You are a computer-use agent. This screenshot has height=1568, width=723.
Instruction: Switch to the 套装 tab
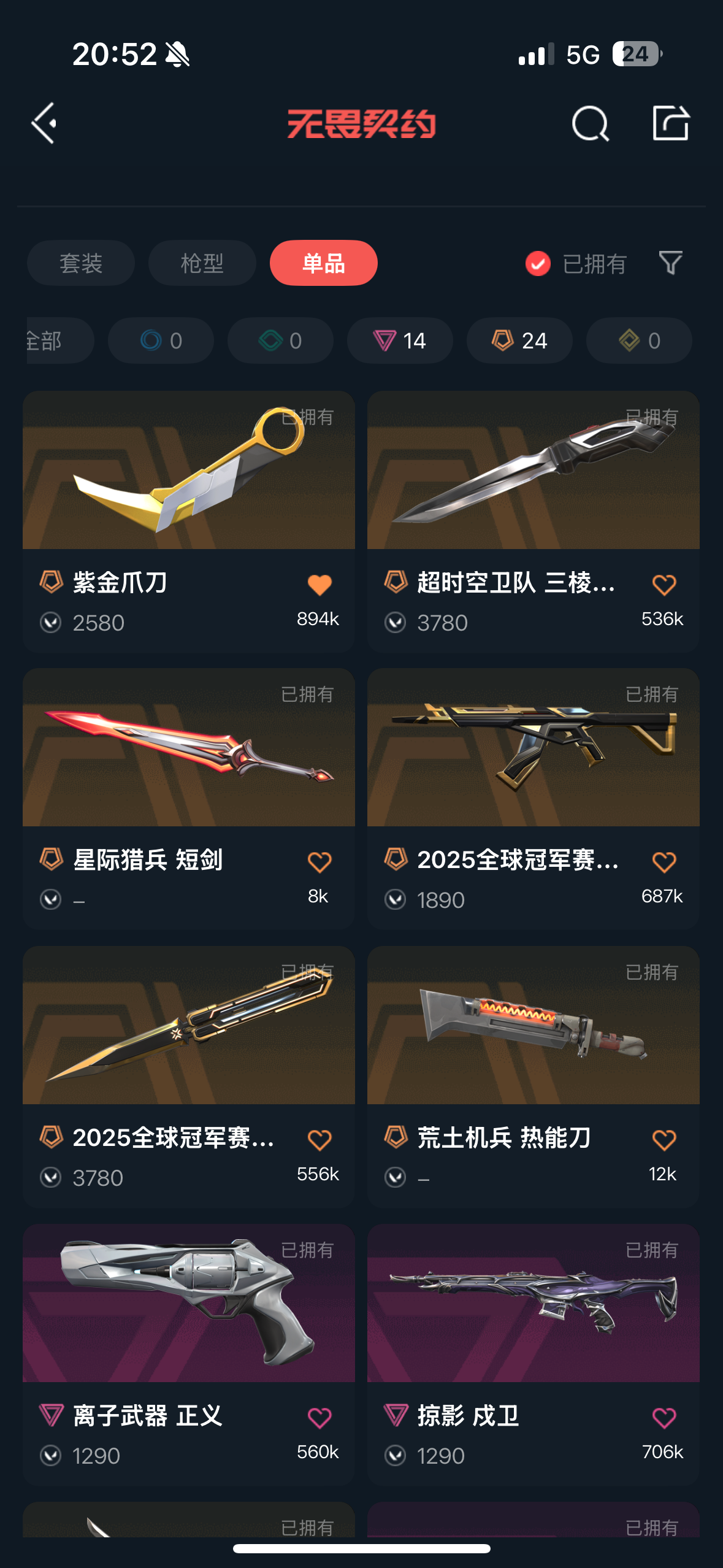click(80, 263)
